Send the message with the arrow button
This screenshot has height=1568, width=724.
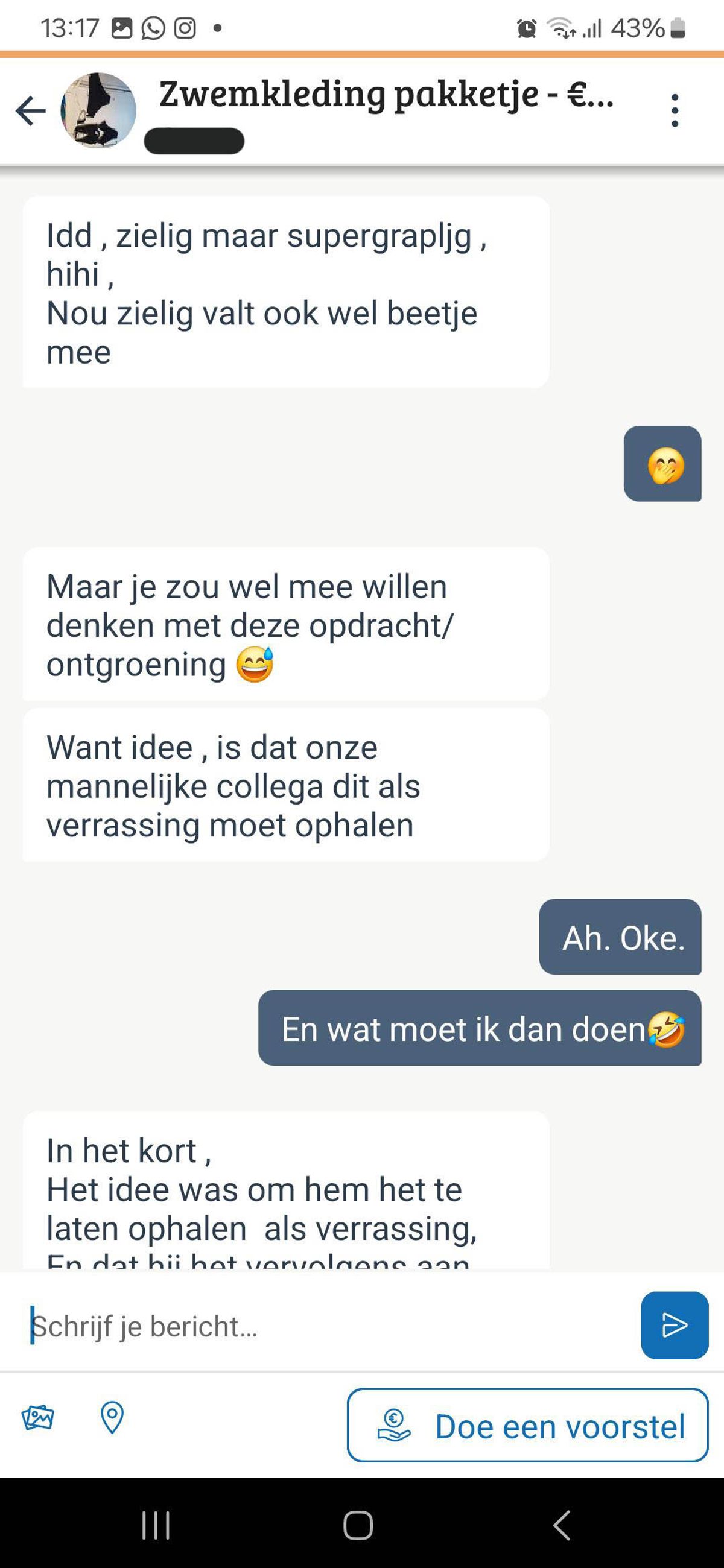674,1326
